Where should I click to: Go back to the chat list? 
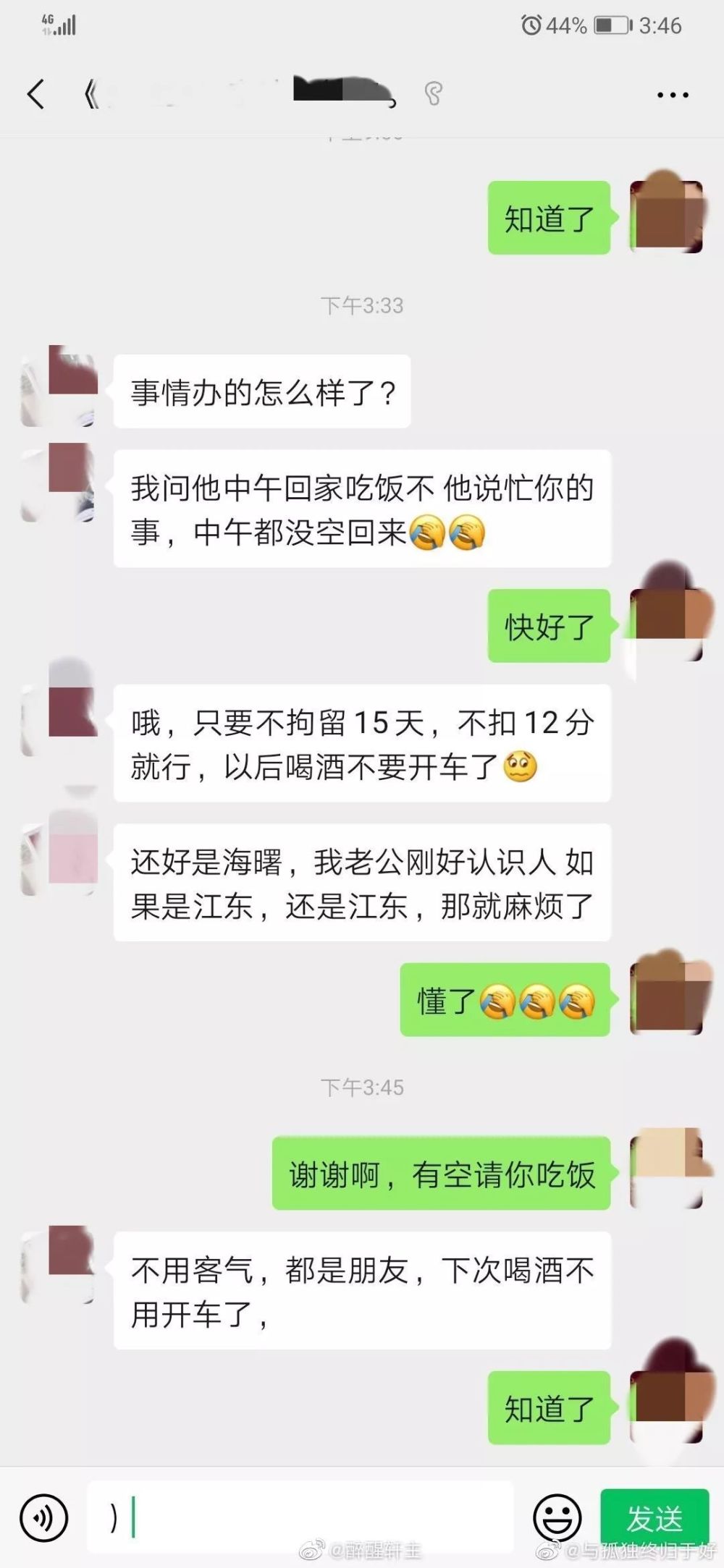[35, 94]
